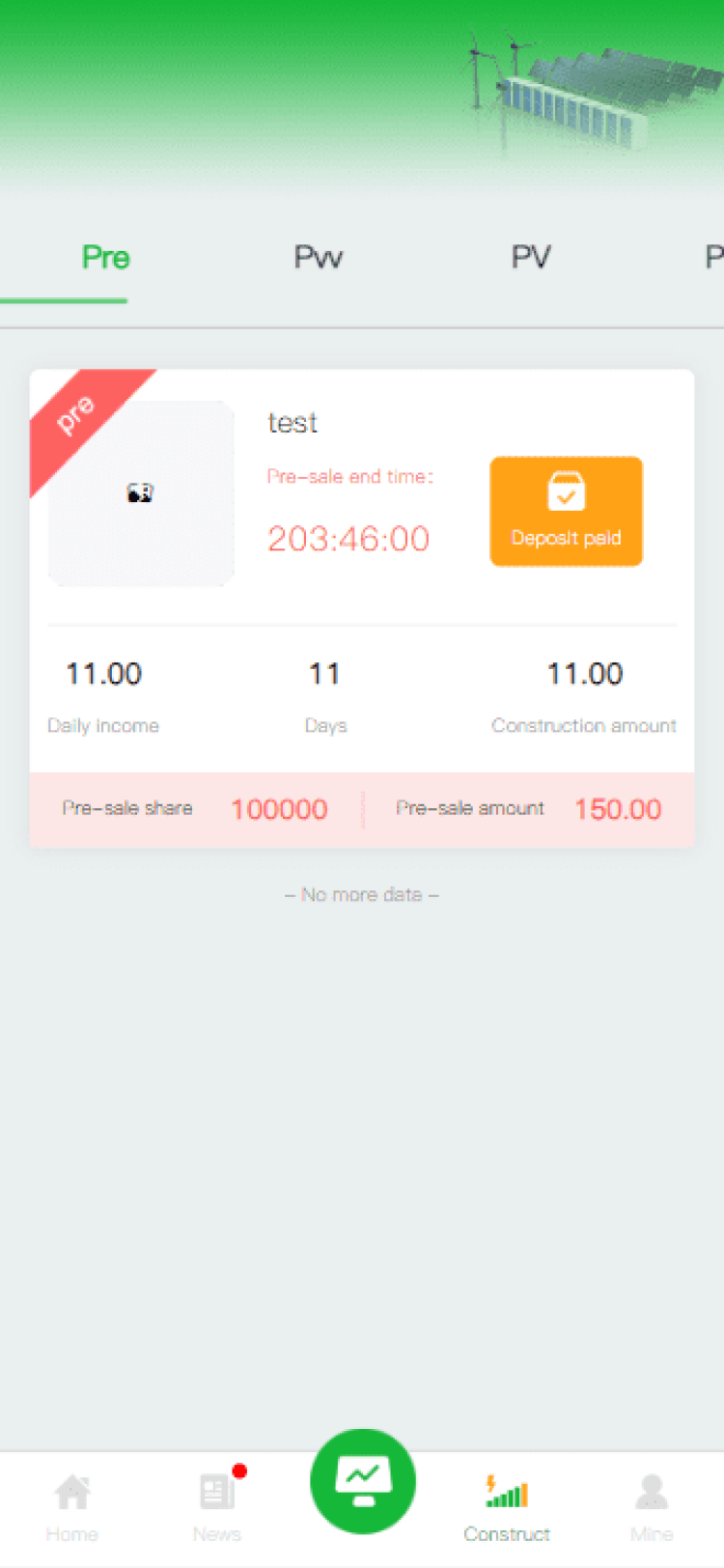Open the Construct tab
724x1568 pixels.
(507, 1507)
